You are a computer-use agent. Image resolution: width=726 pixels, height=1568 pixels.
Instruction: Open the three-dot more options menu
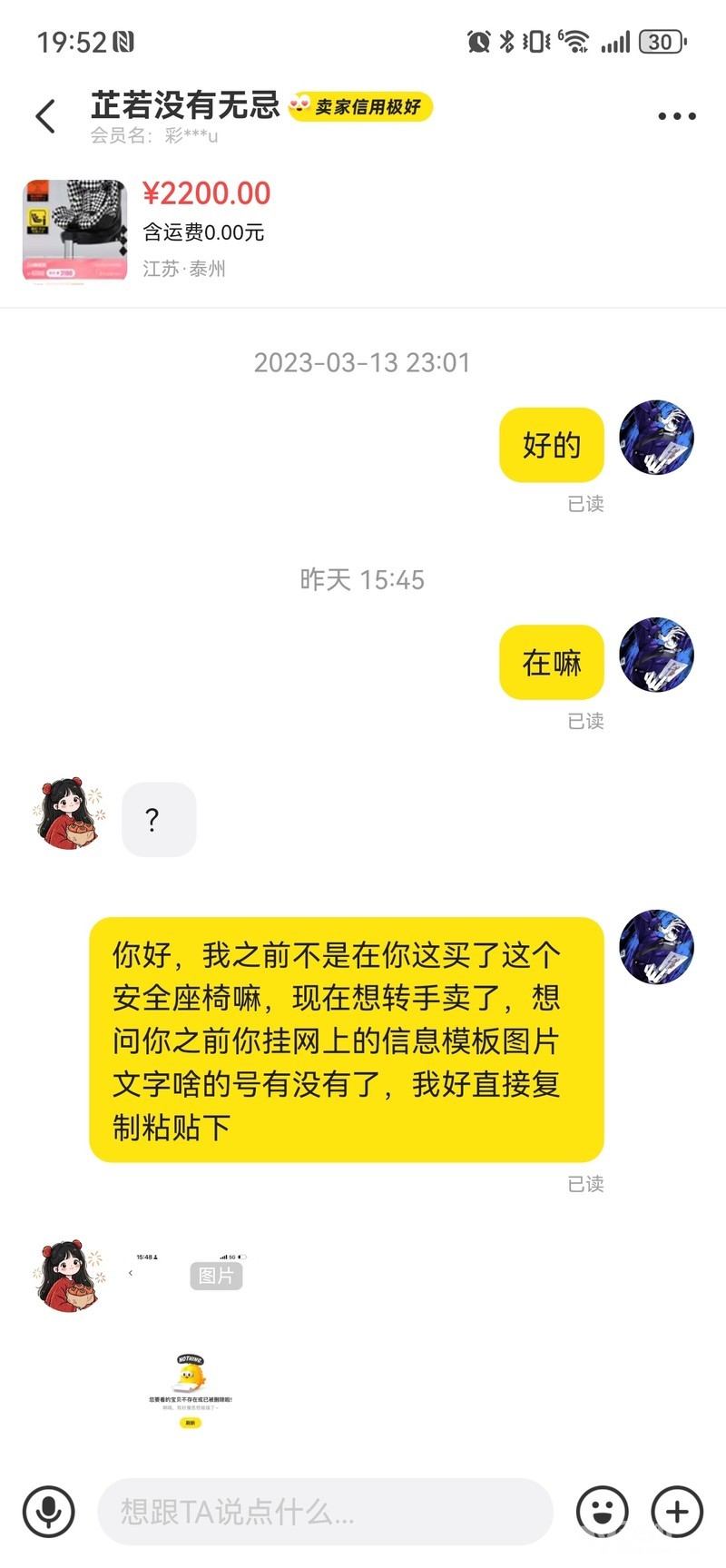pos(677,116)
